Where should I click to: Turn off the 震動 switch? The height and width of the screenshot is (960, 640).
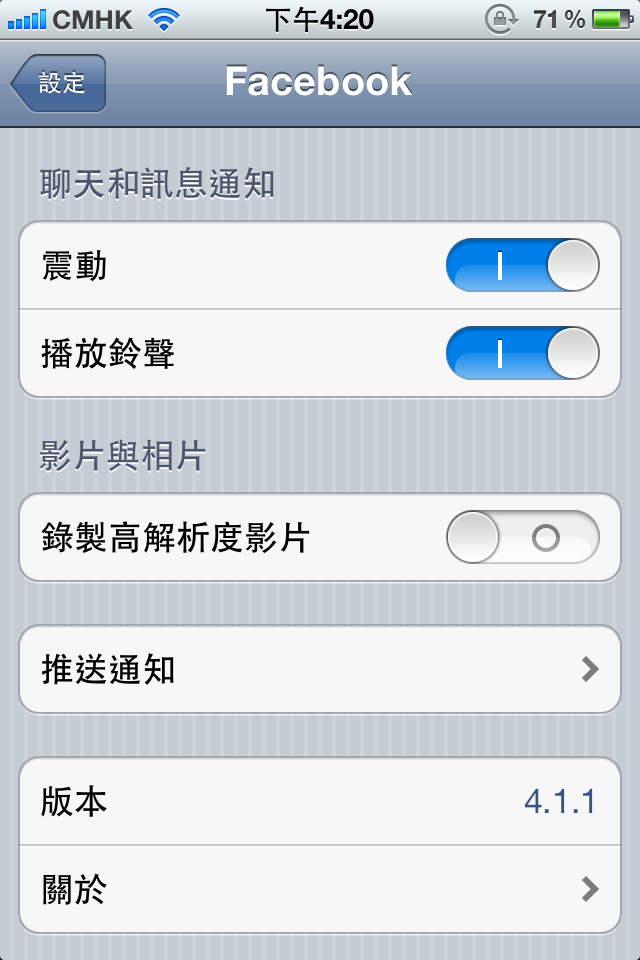(522, 266)
